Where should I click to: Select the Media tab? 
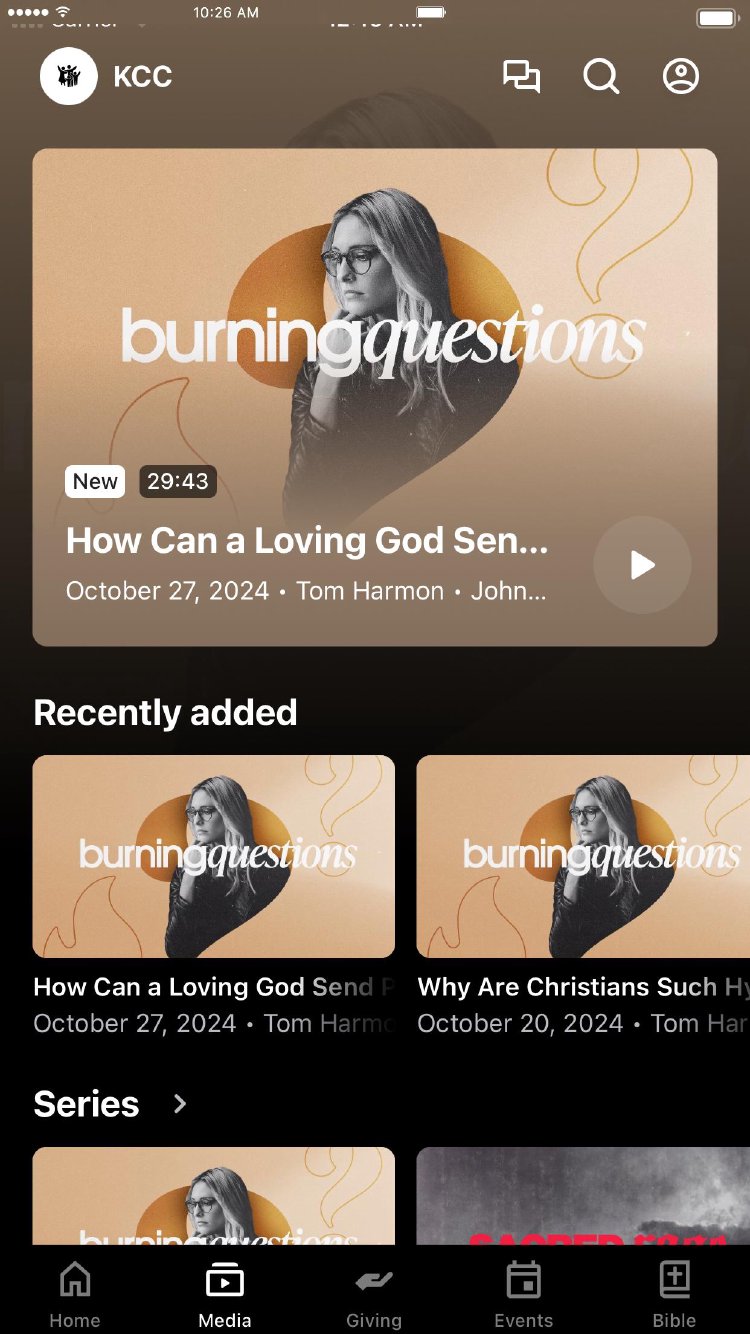click(x=225, y=1294)
